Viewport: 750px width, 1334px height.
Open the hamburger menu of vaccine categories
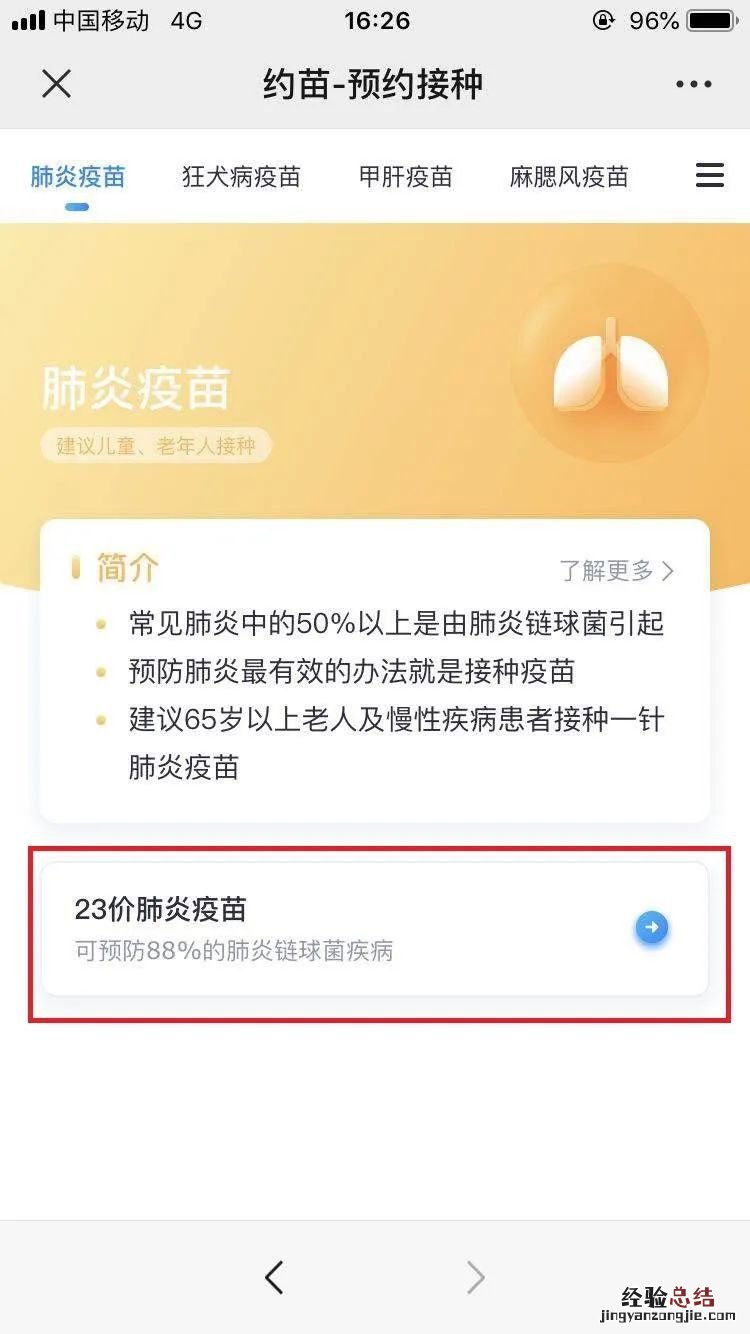pyautogui.click(x=709, y=176)
